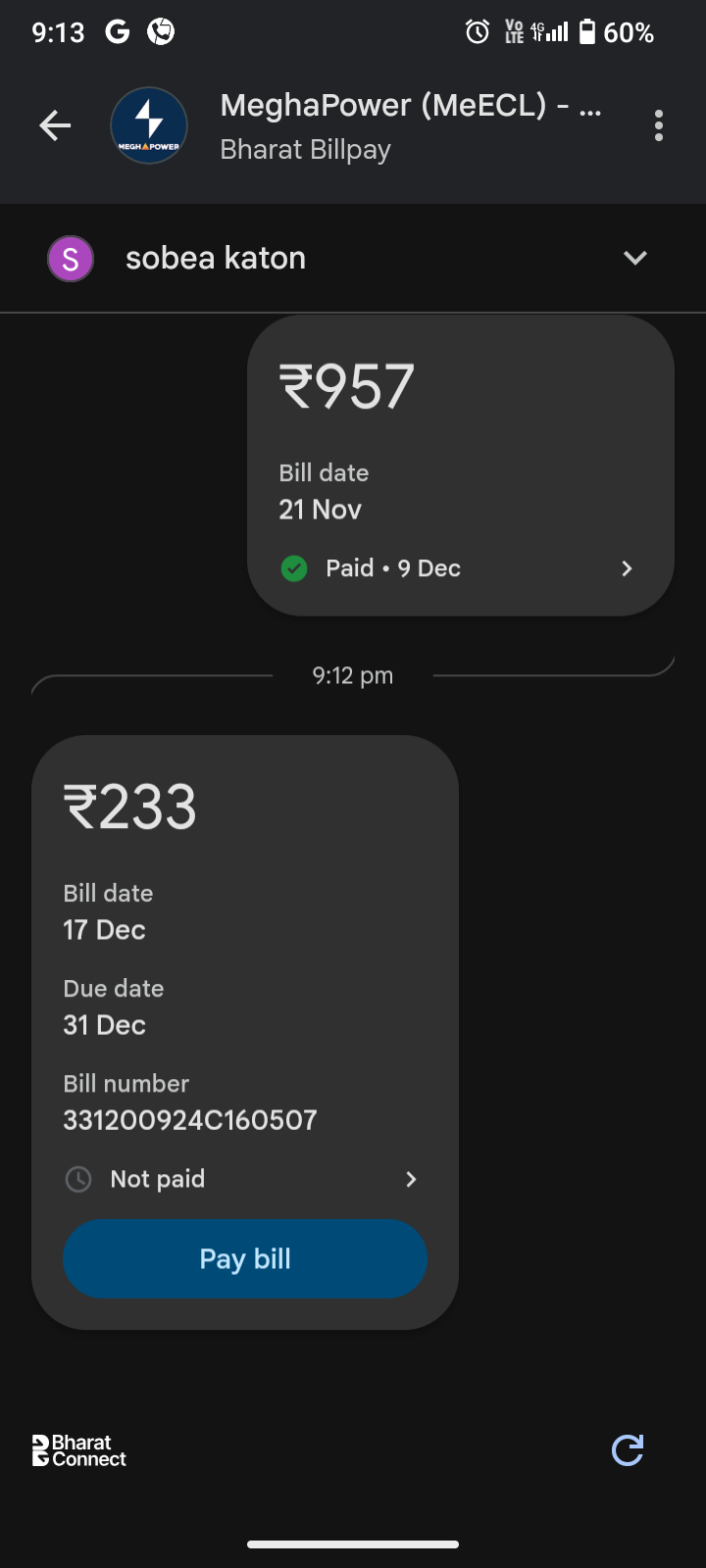View the Not paid status details
This screenshot has width=706, height=1568.
244,1179
